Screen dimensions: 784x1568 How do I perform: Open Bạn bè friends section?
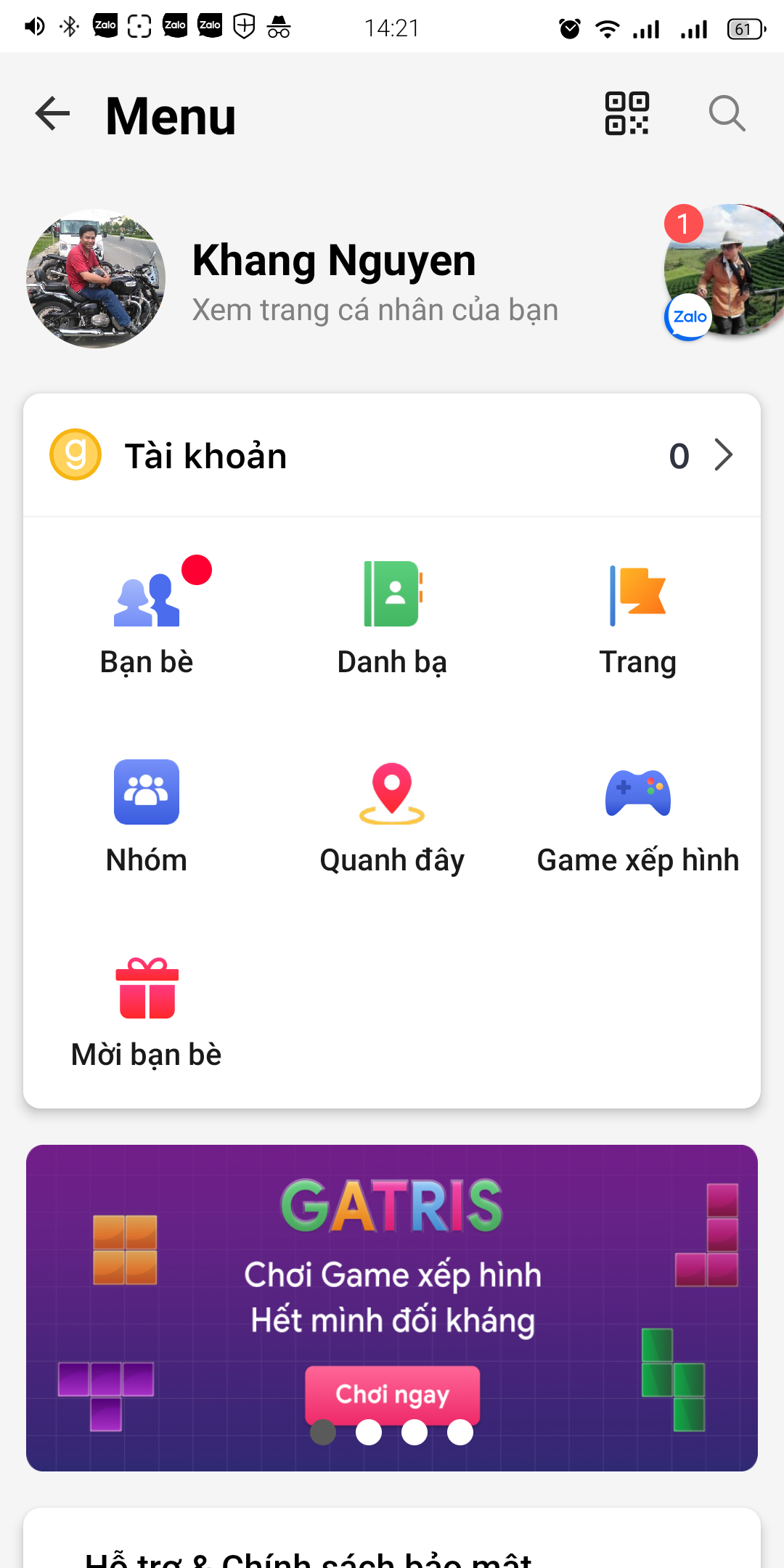point(147,617)
